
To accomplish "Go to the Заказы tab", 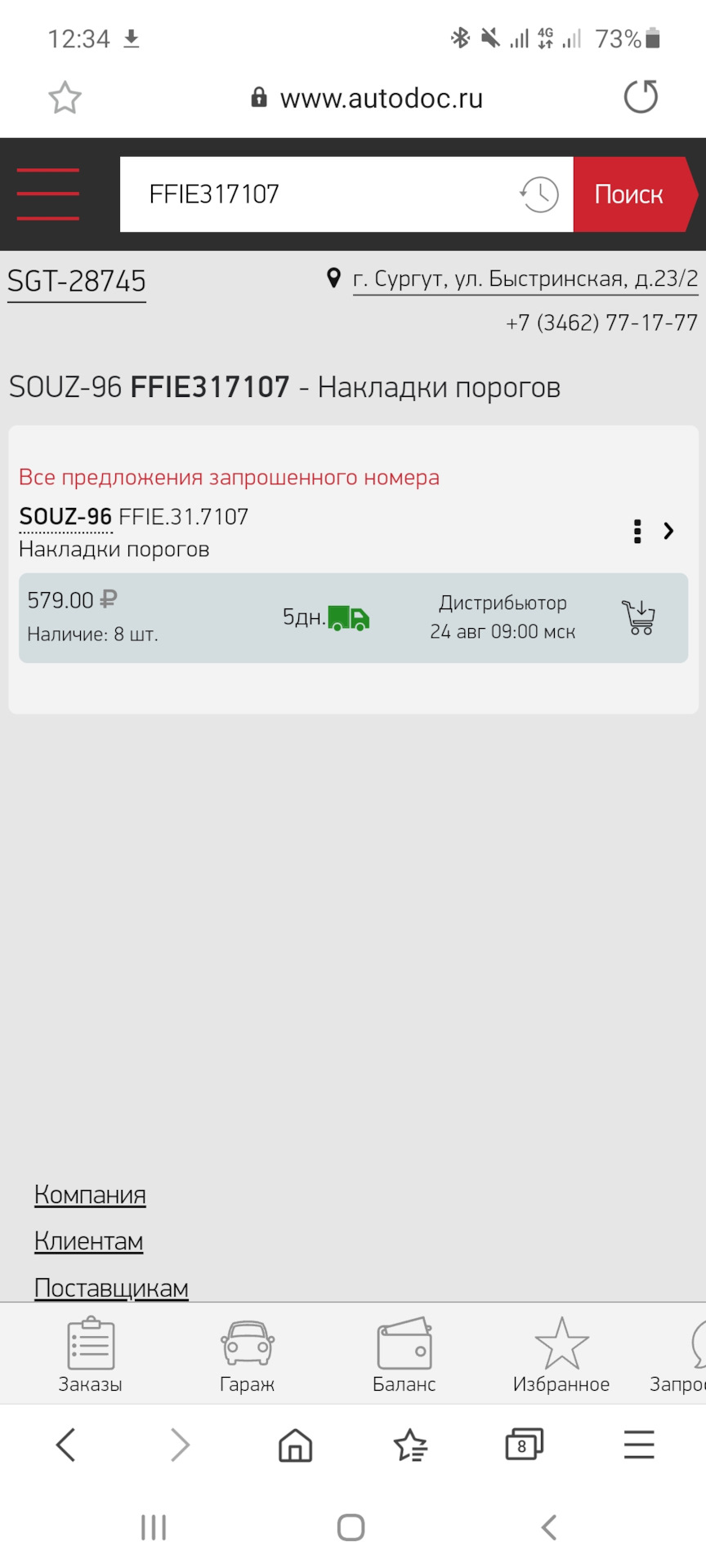I will coord(91,1355).
